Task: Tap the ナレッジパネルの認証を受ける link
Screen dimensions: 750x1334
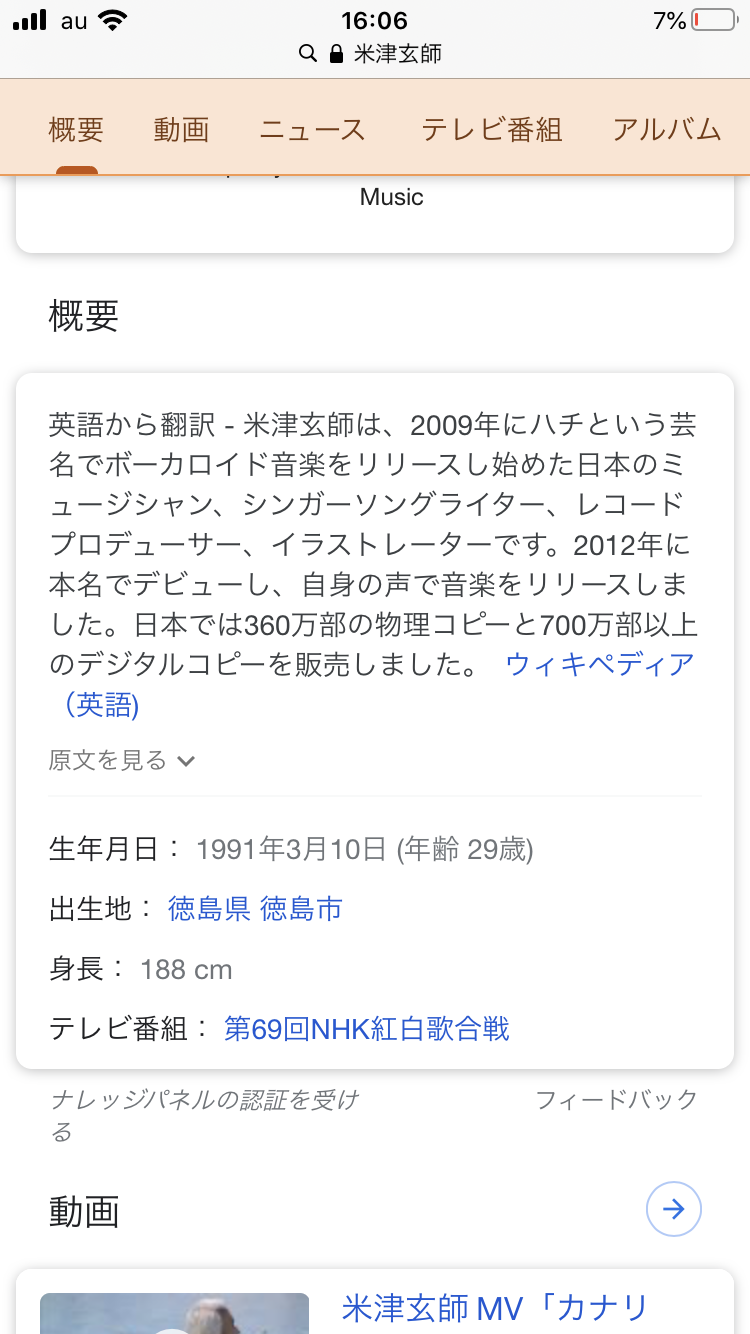Action: (x=204, y=1101)
